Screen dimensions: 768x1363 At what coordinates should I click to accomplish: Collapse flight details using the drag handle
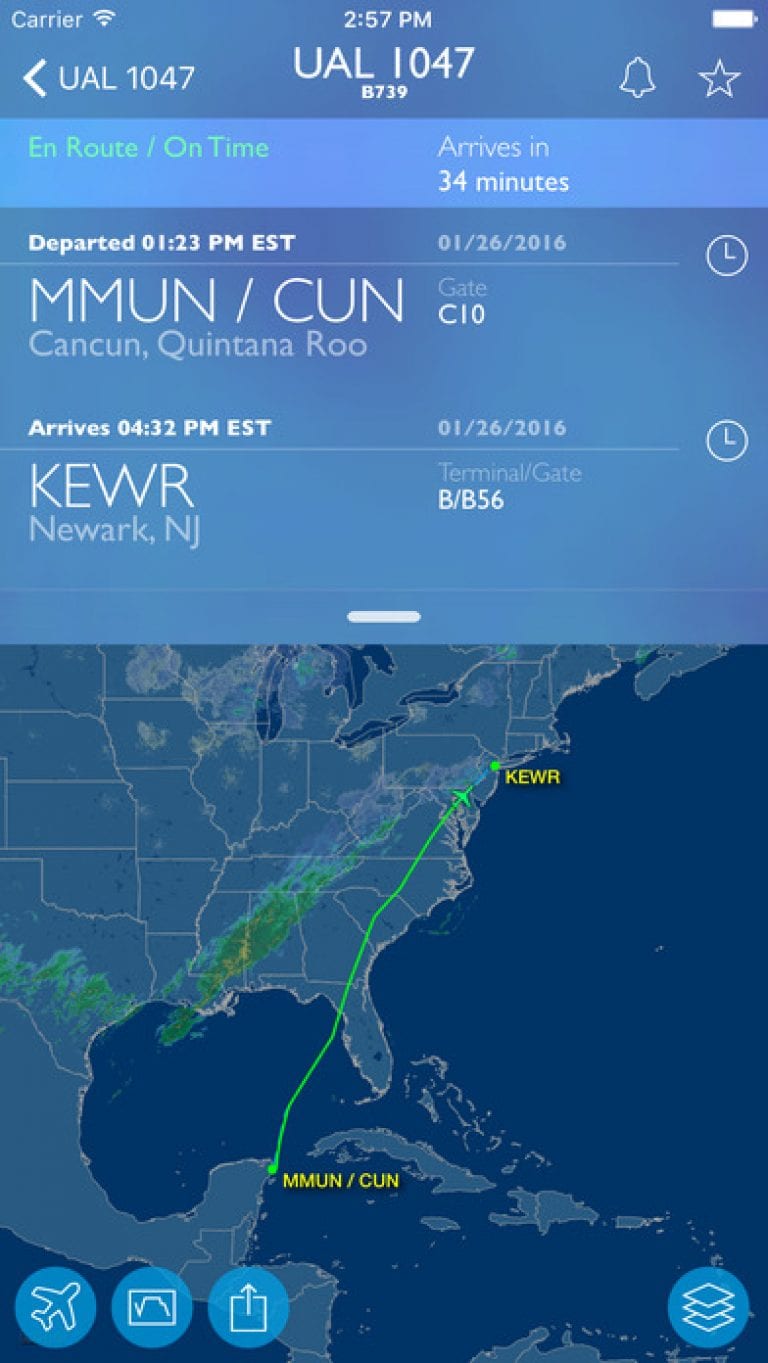(x=383, y=615)
